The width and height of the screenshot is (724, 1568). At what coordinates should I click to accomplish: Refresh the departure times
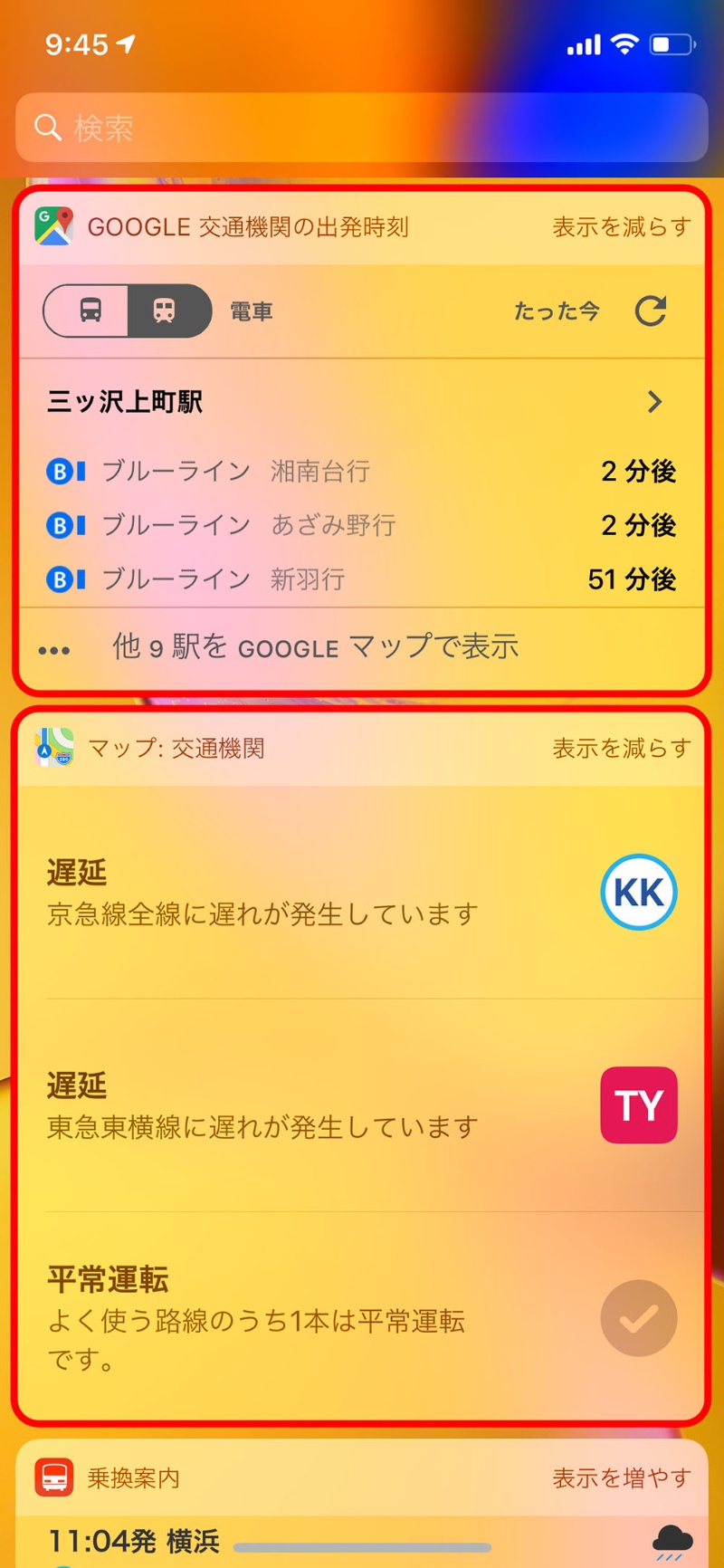click(x=650, y=311)
